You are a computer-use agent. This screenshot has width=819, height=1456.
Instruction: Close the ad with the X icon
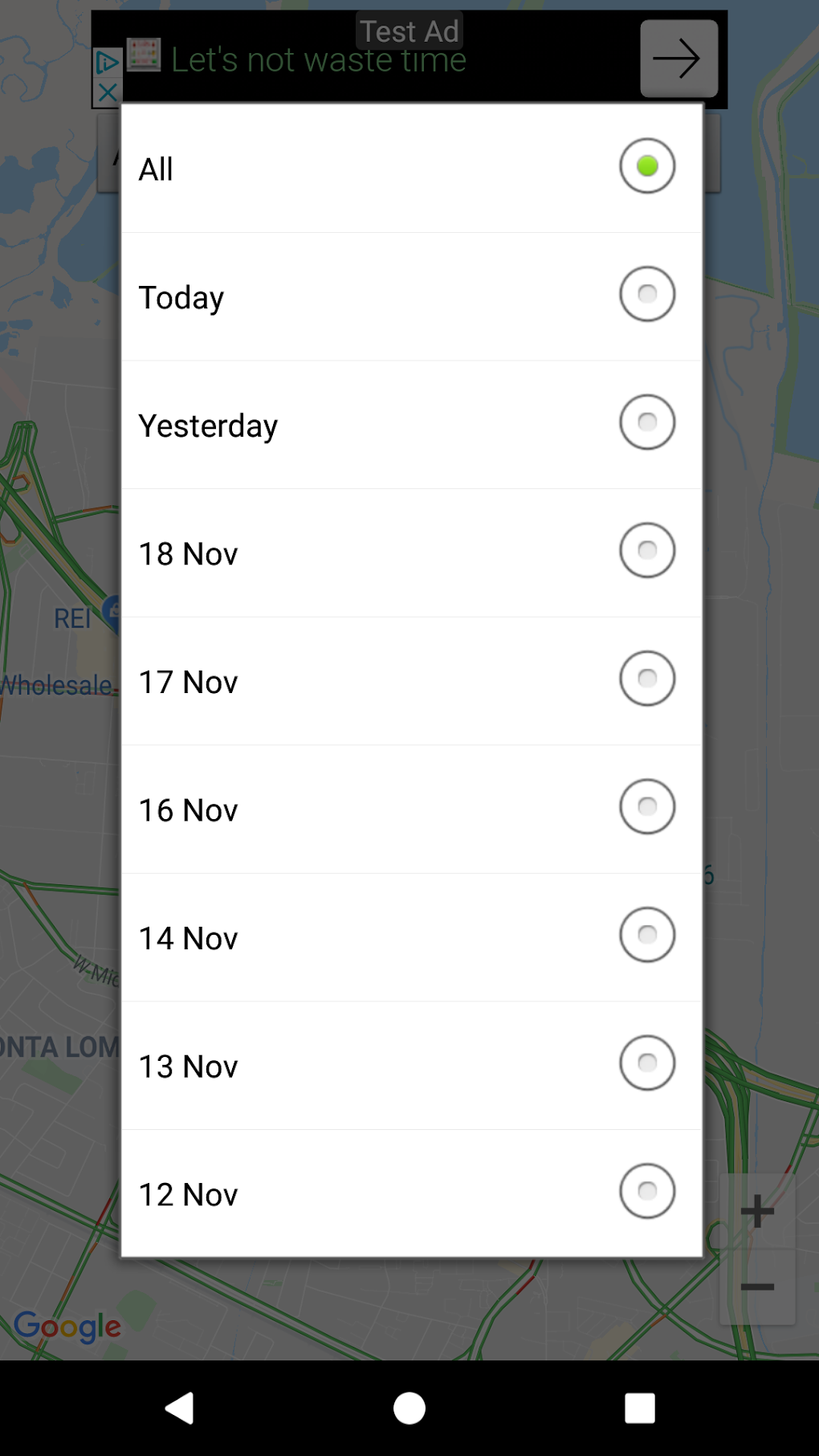click(107, 93)
